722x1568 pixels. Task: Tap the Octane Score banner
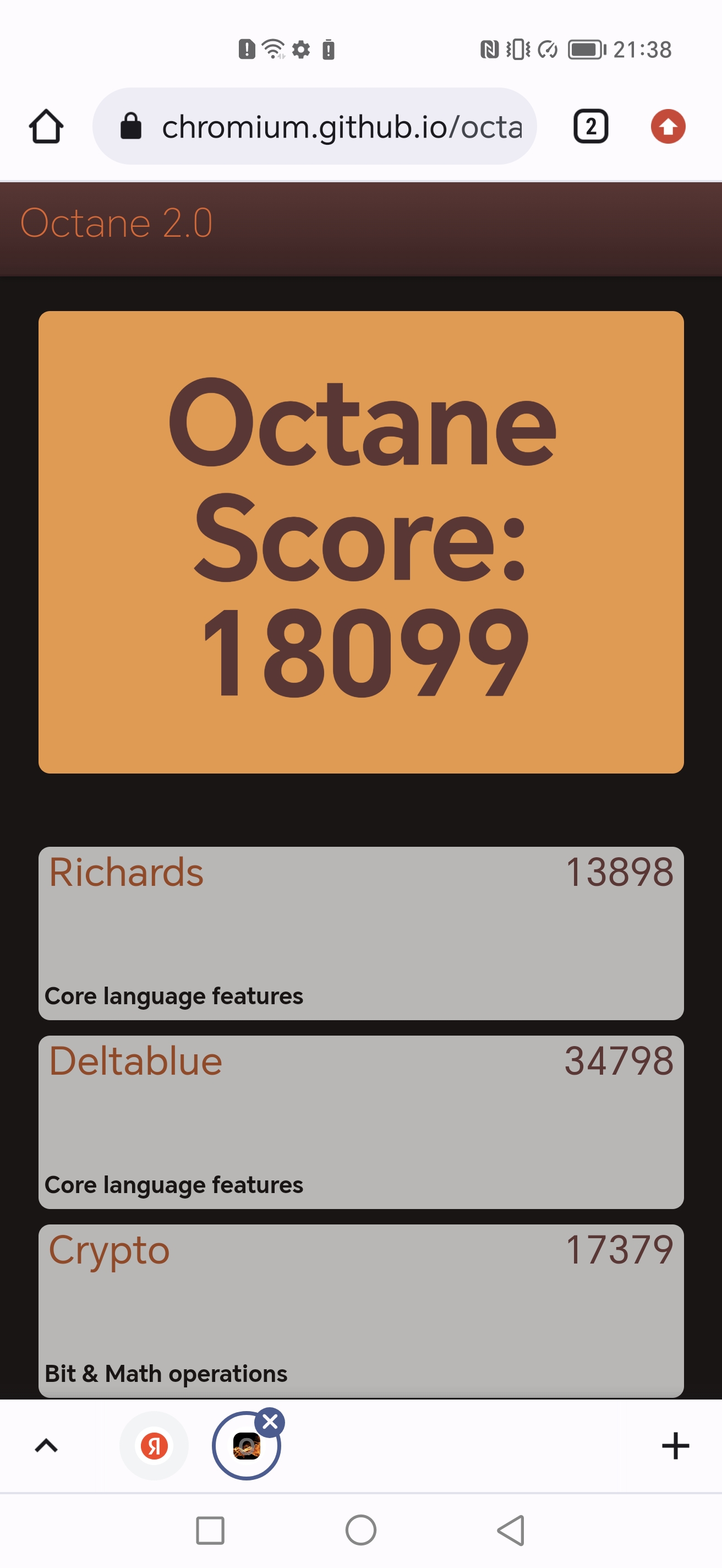coord(360,542)
